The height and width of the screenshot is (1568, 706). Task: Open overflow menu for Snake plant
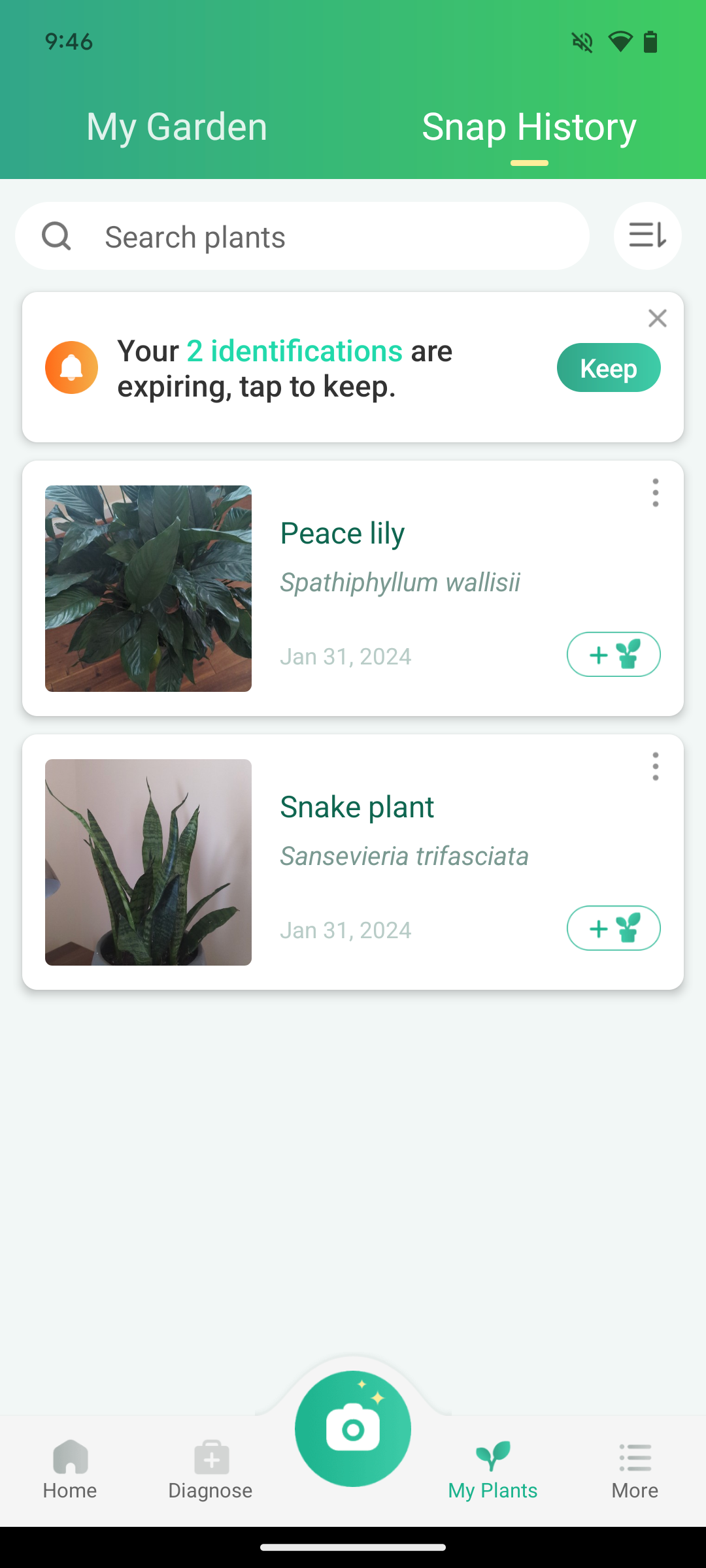(655, 767)
